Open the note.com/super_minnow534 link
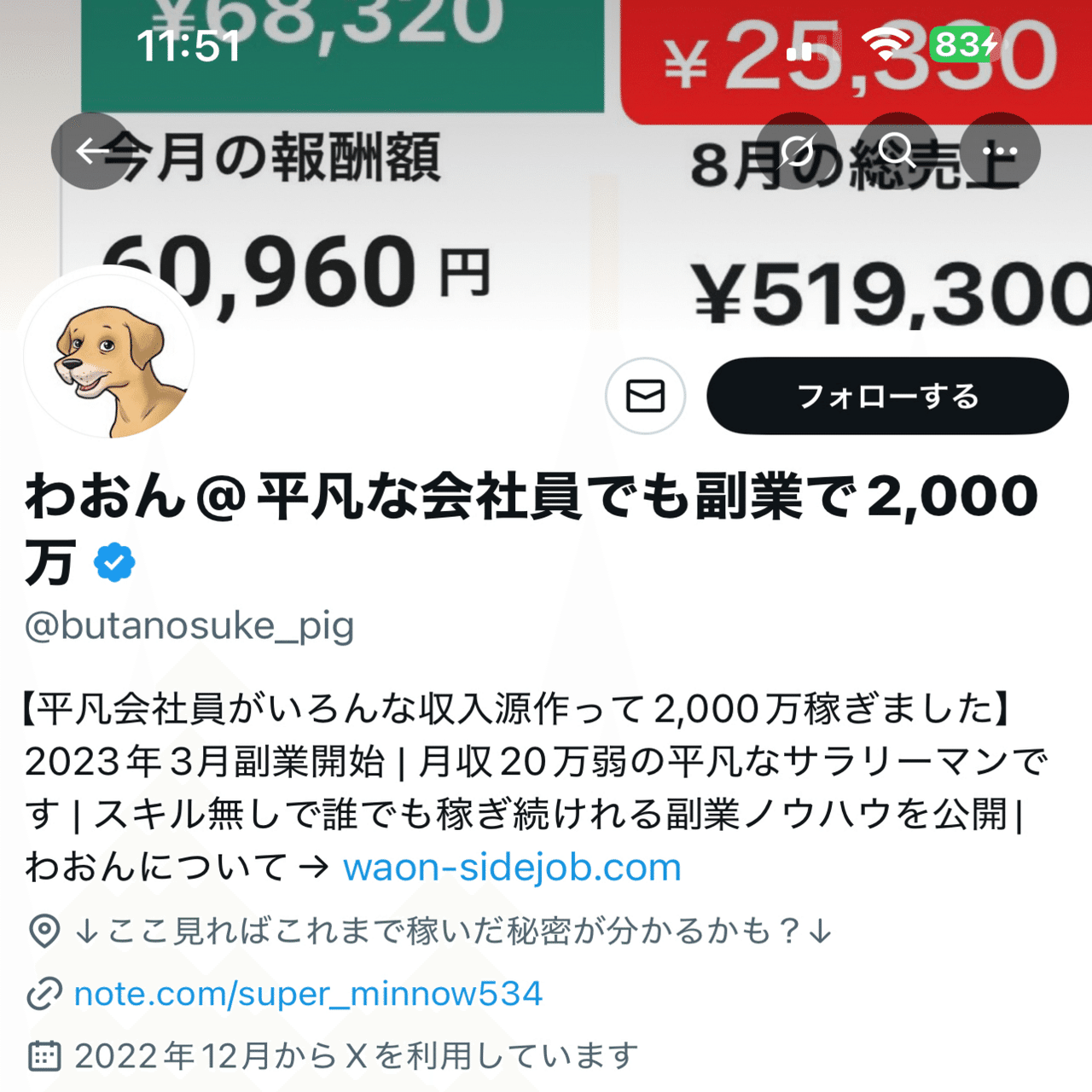The width and height of the screenshot is (1092, 1092). click(x=308, y=994)
